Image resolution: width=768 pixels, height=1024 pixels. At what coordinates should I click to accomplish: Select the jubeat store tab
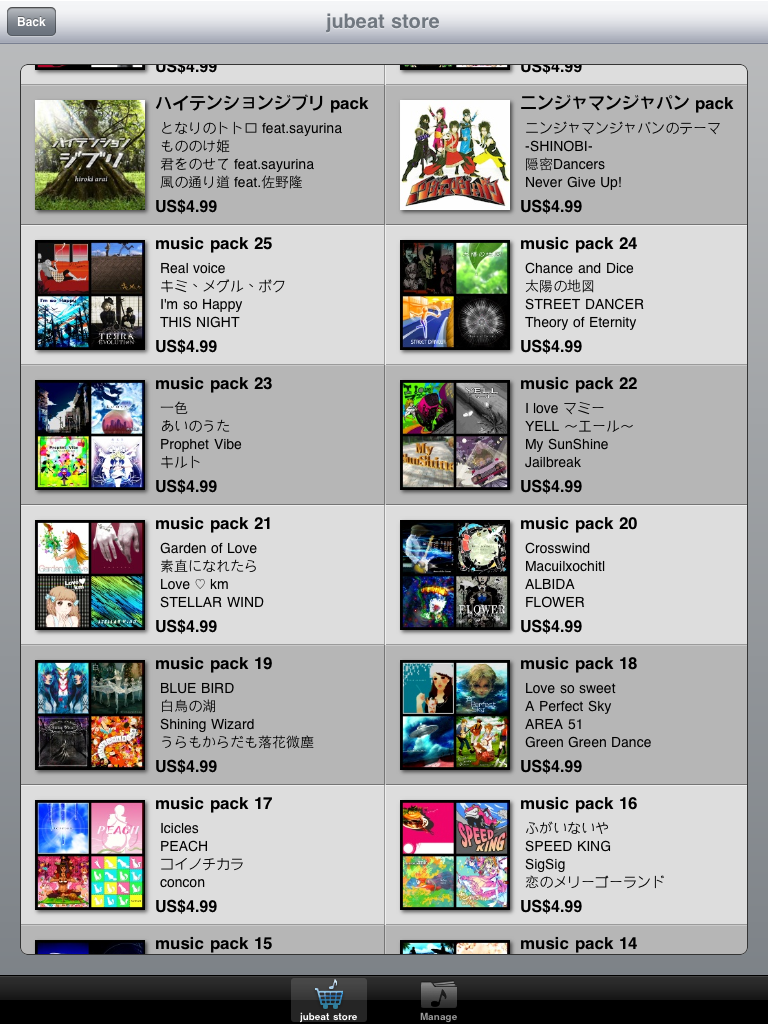[328, 999]
